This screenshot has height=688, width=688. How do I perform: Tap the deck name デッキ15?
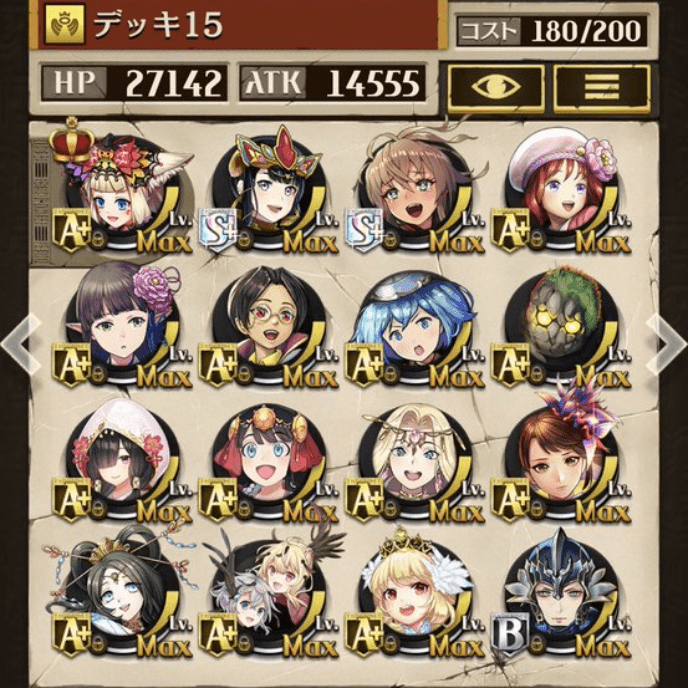point(158,25)
